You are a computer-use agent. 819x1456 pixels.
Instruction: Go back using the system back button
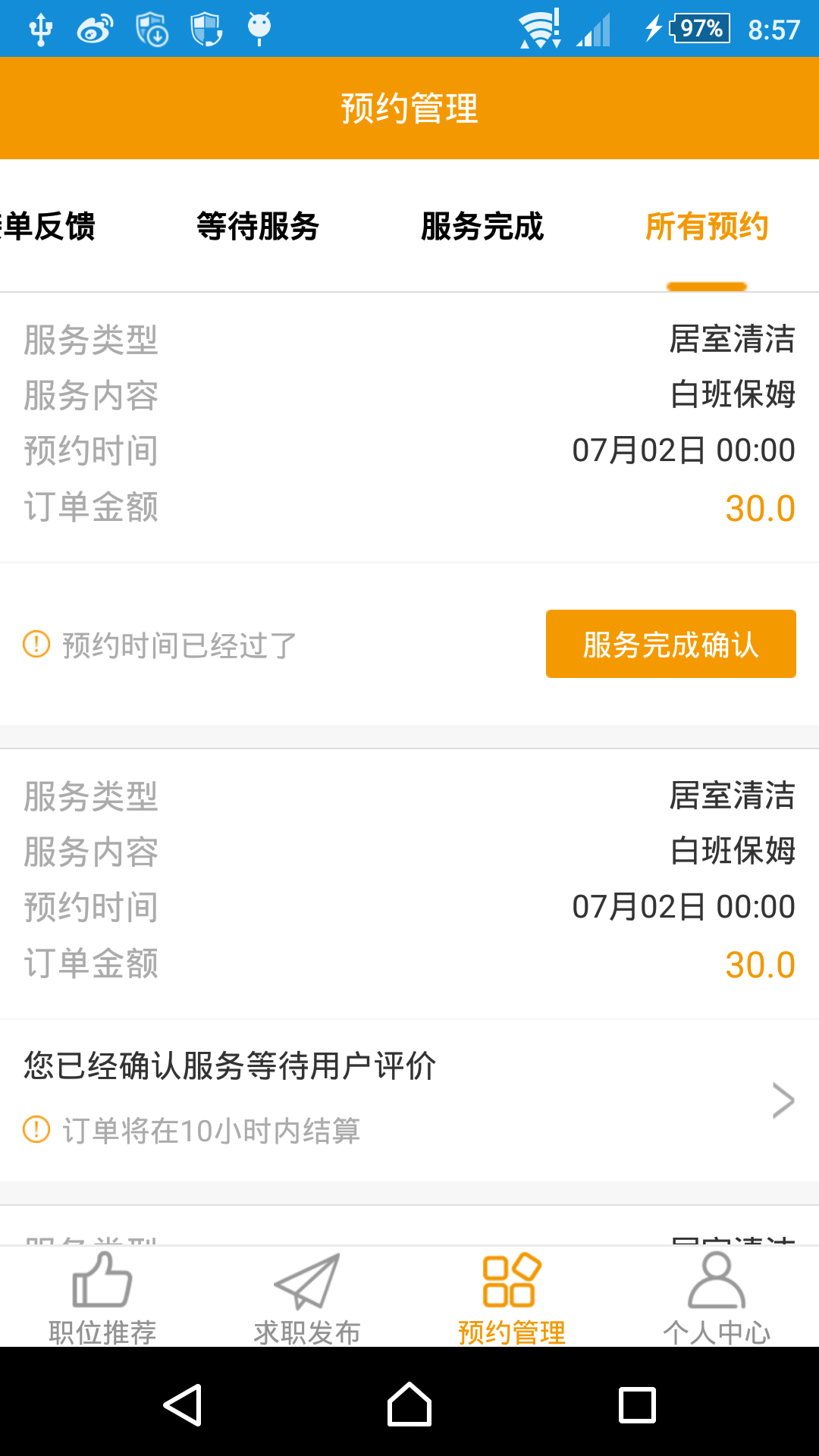[x=183, y=1405]
